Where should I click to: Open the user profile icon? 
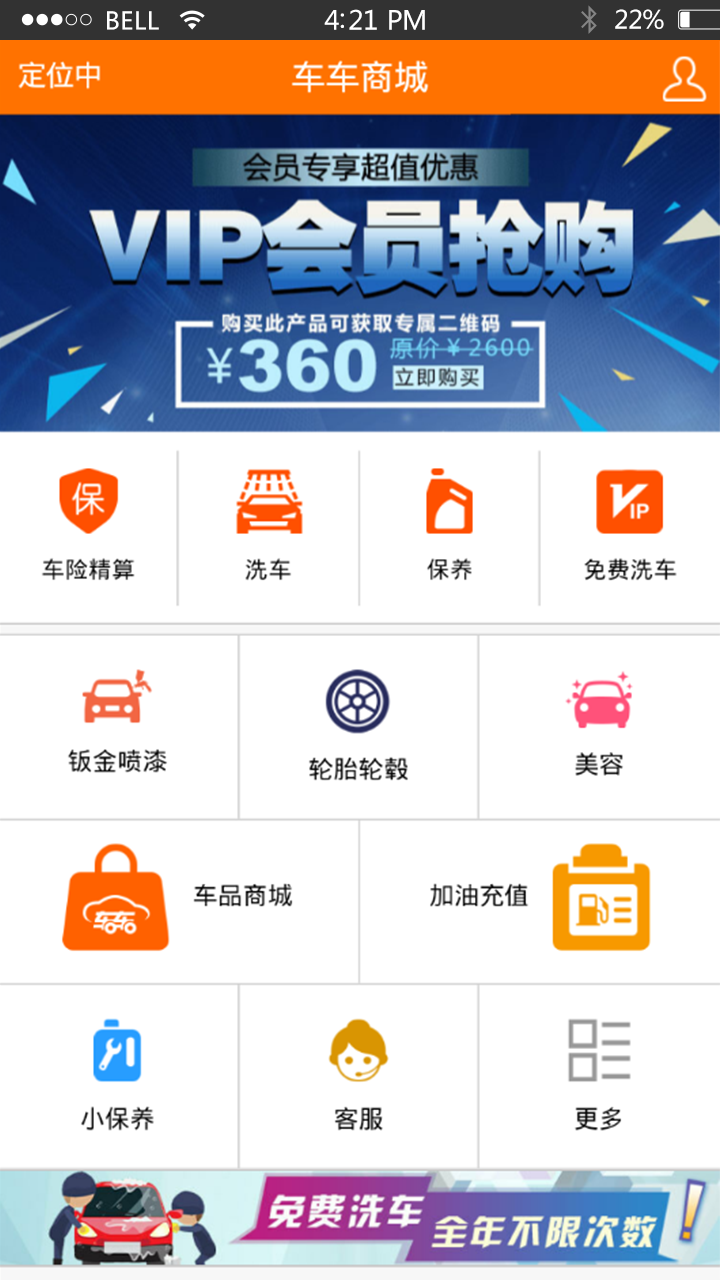point(684,79)
